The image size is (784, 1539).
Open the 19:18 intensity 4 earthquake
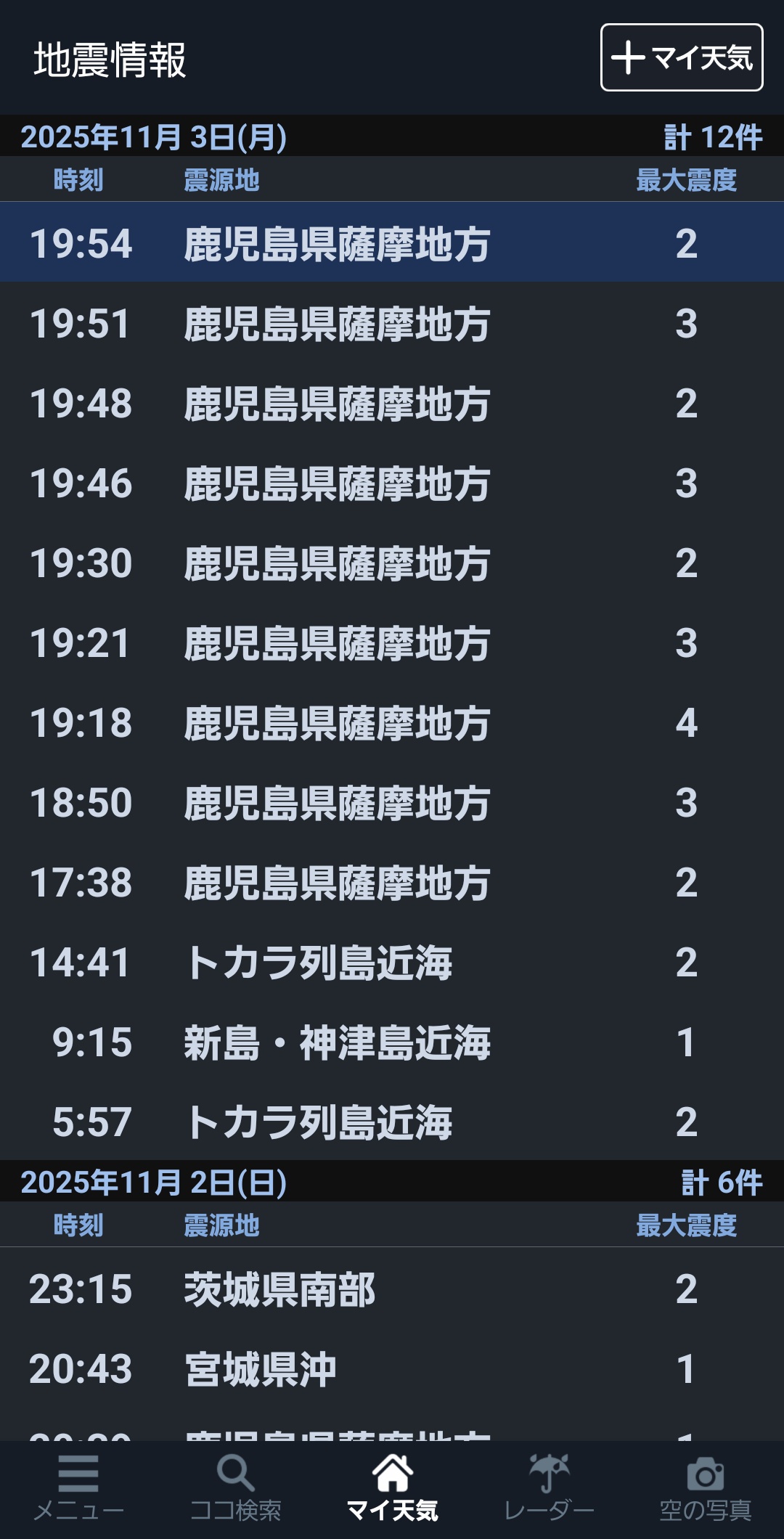pyautogui.click(x=392, y=722)
